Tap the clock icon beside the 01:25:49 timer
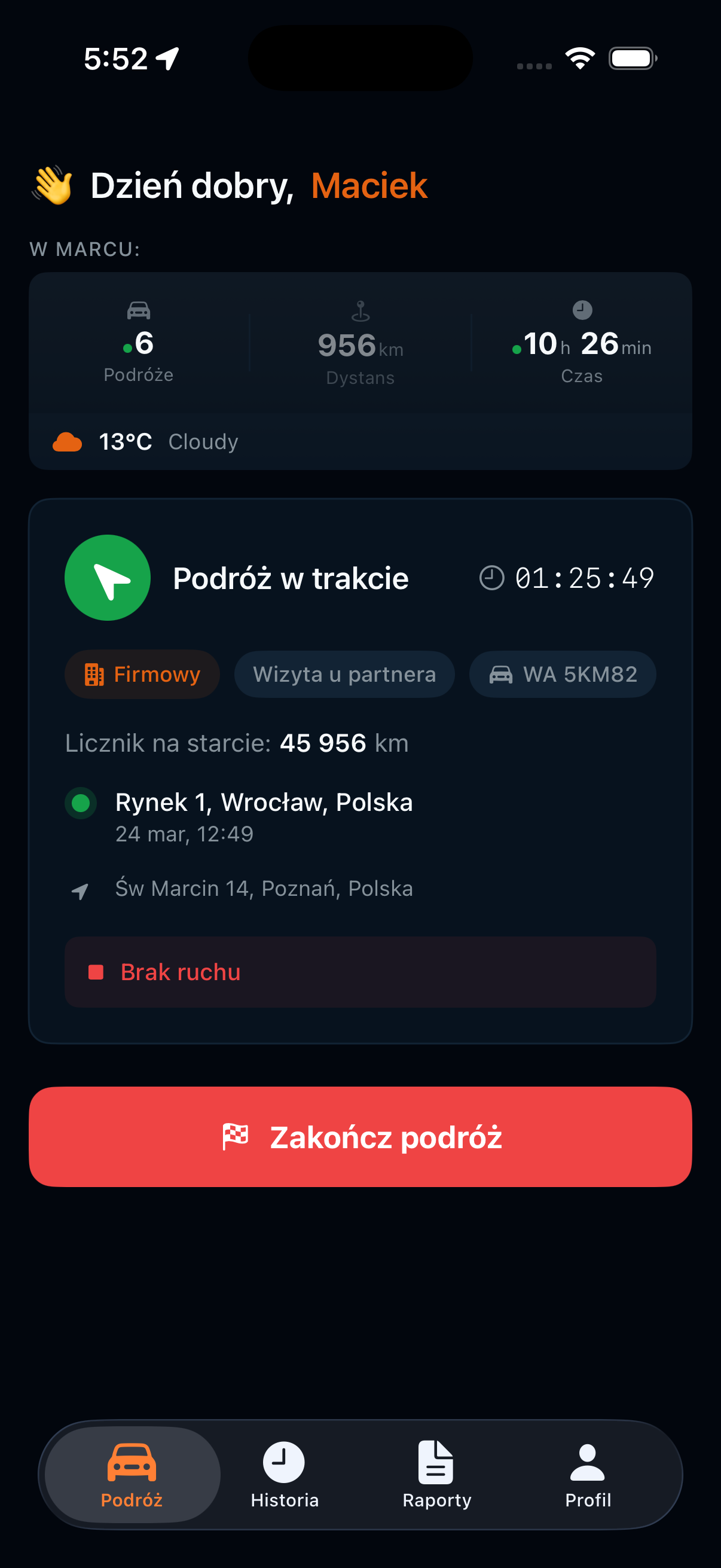This screenshot has height=1568, width=721. coord(492,578)
